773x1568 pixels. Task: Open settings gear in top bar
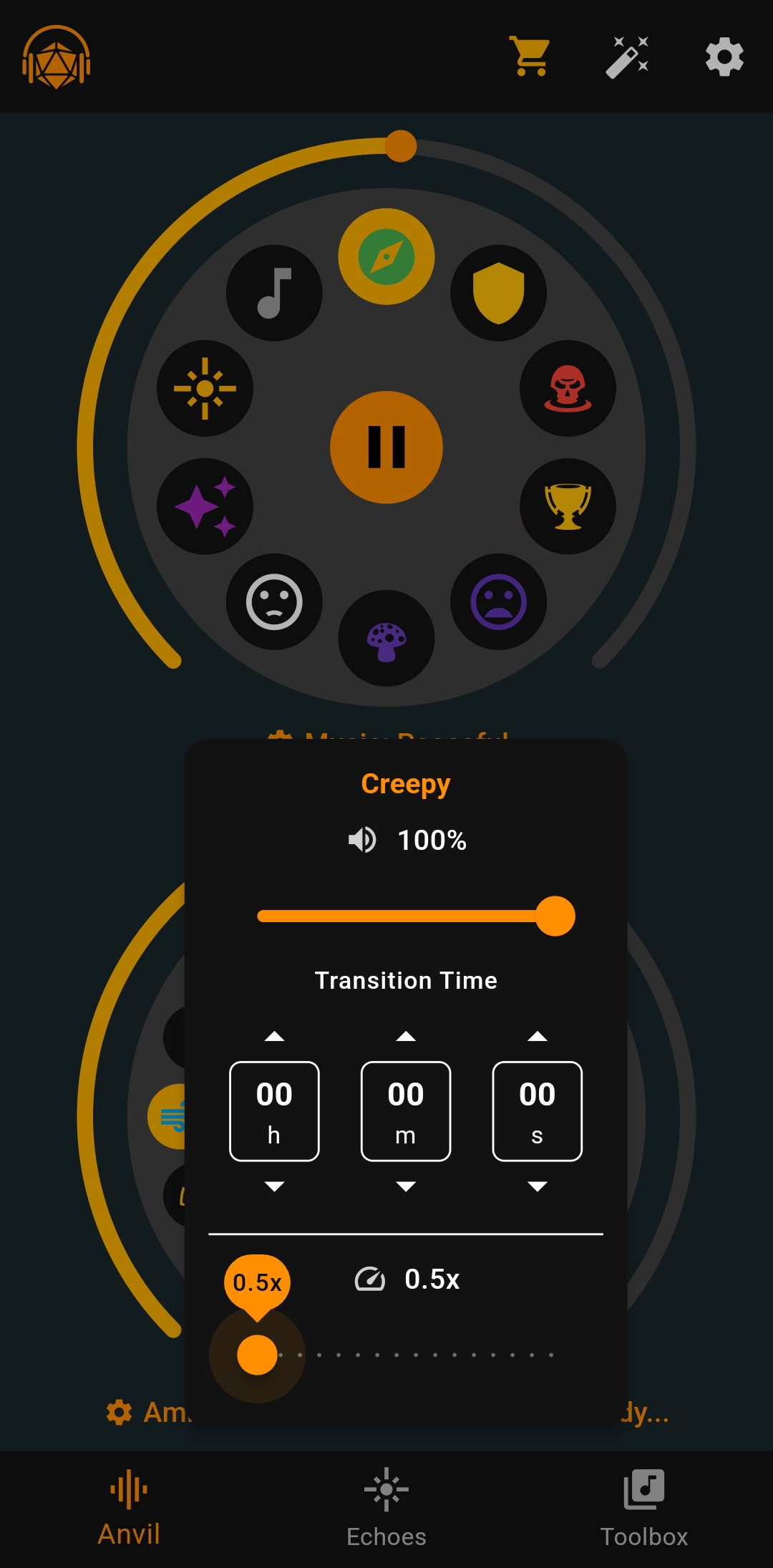[724, 57]
